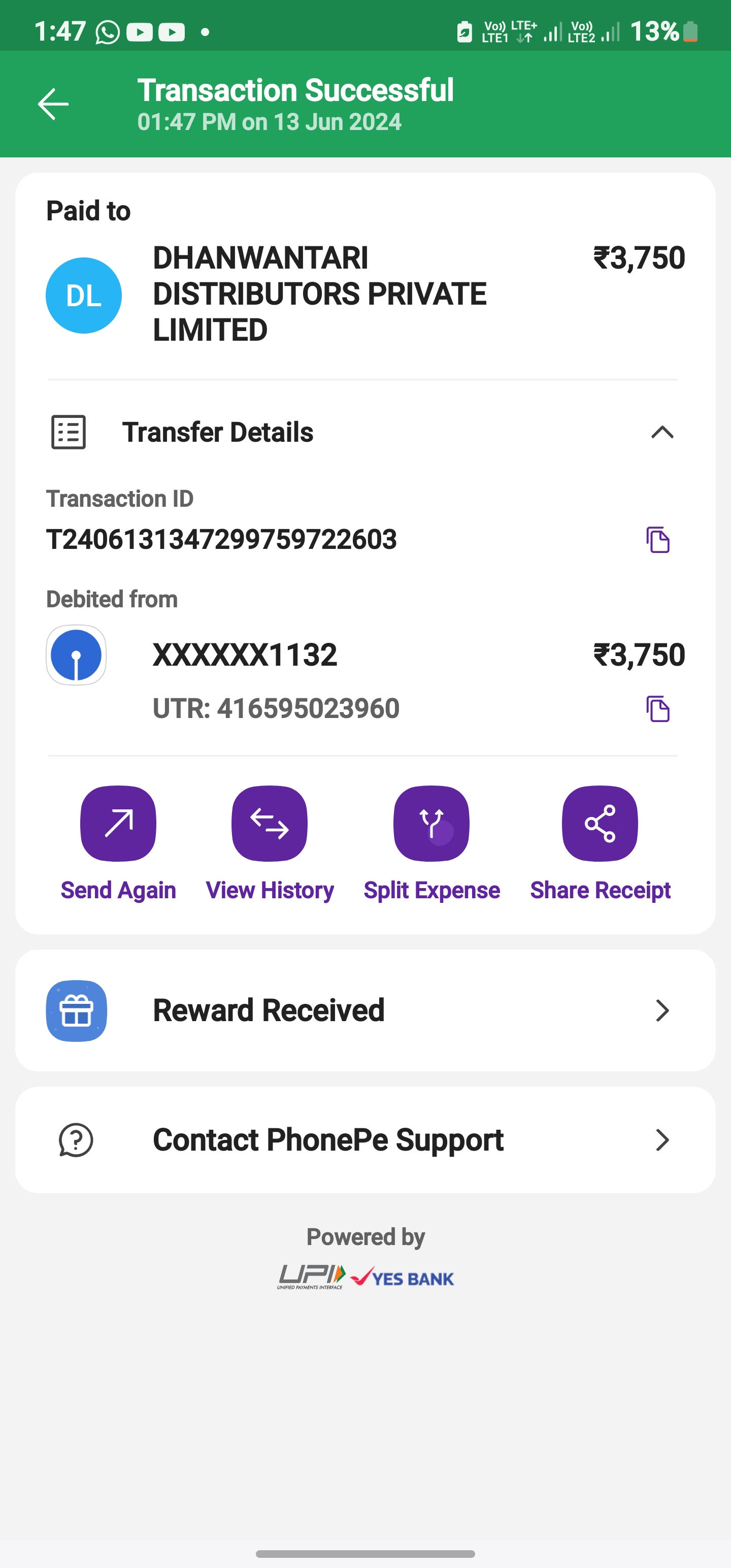This screenshot has height=1568, width=731.
Task: Collapse the Transfer Details section
Action: coord(661,432)
